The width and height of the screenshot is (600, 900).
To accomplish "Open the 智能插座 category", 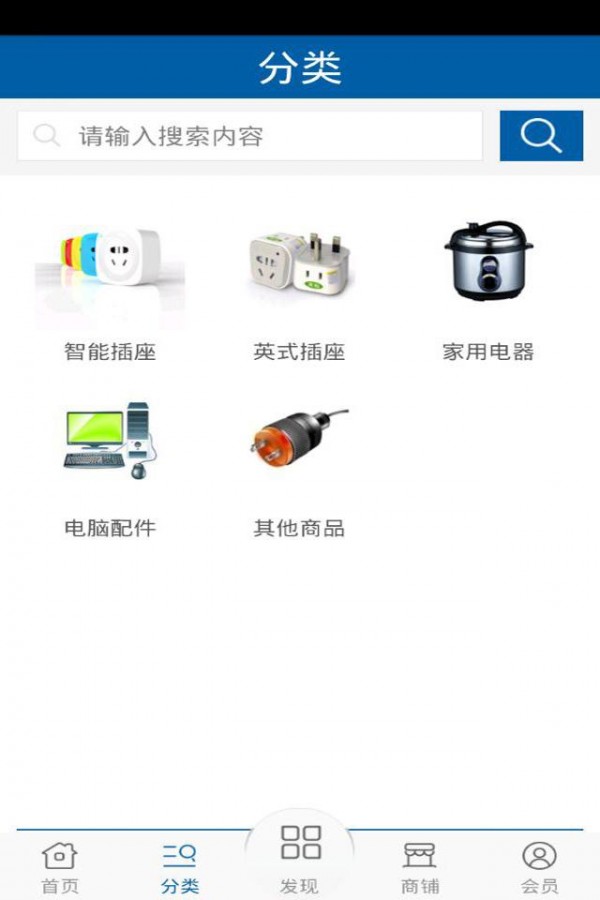I will 110,290.
